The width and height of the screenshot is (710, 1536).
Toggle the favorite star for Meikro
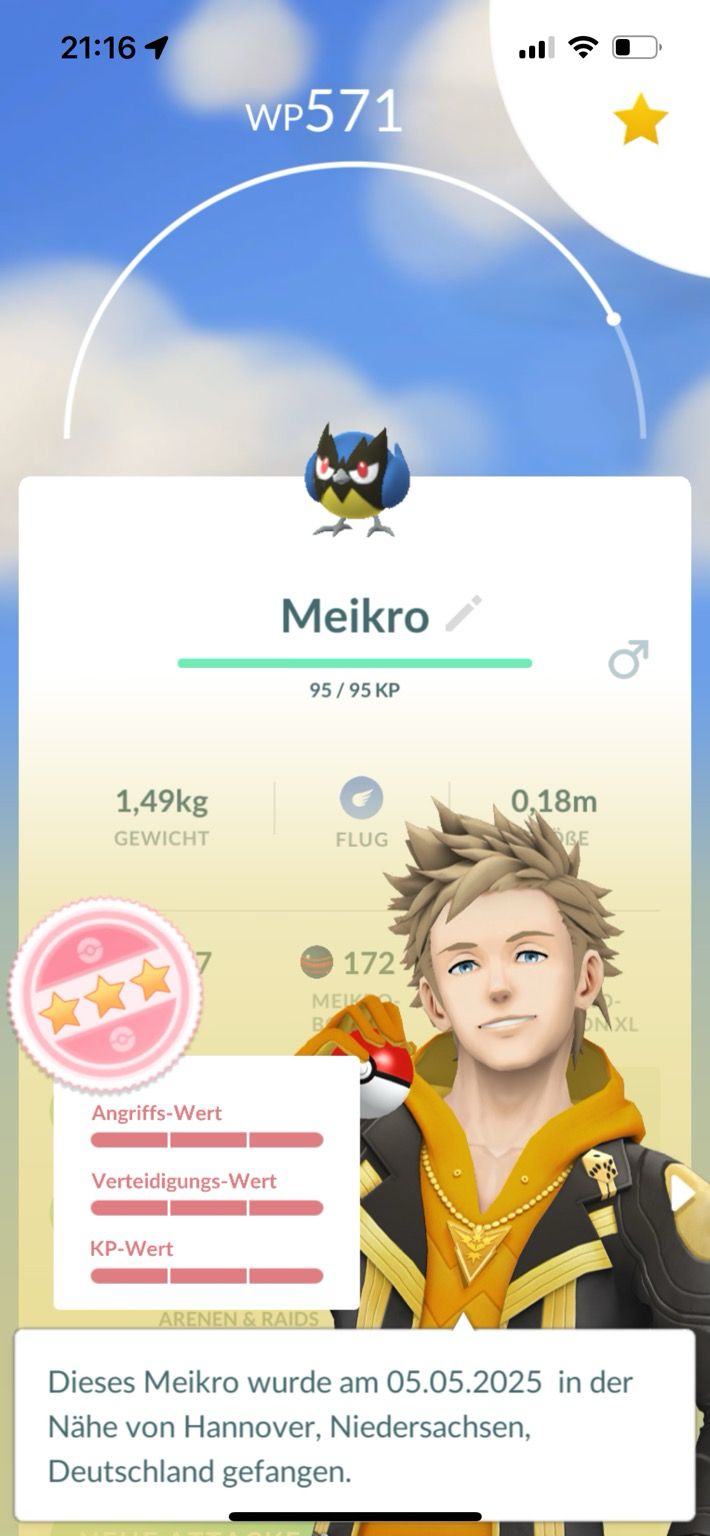[x=640, y=121]
